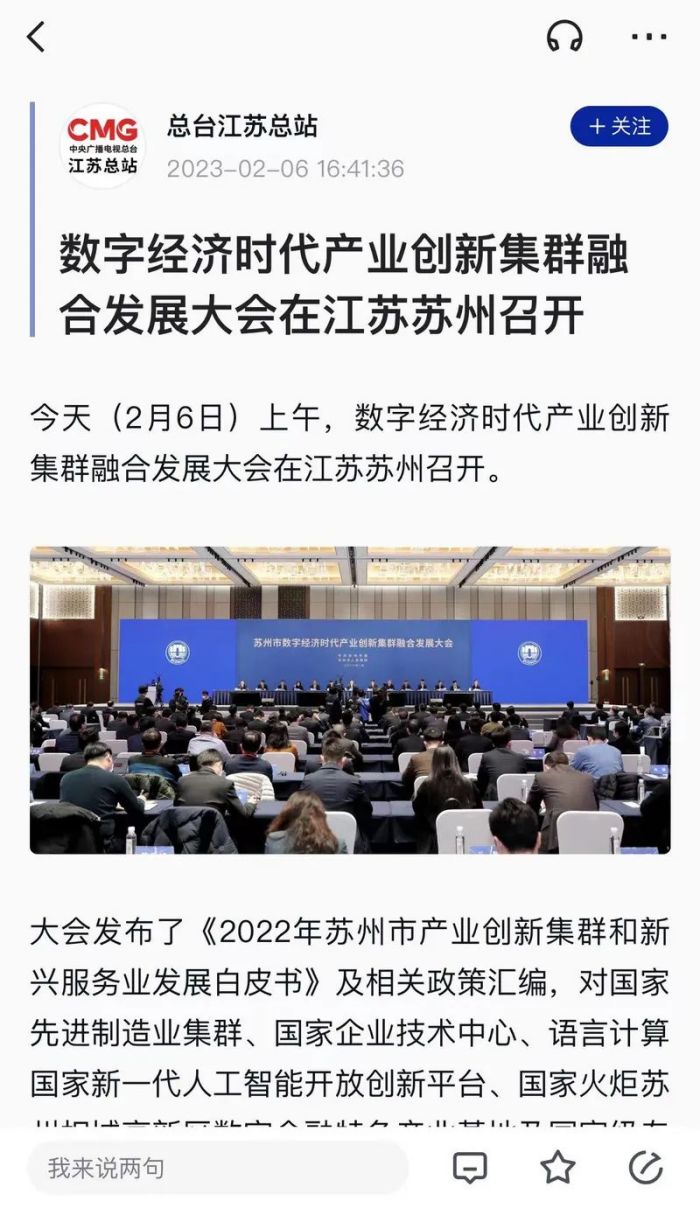Tap the 我来说两句 comment field

point(217,1167)
